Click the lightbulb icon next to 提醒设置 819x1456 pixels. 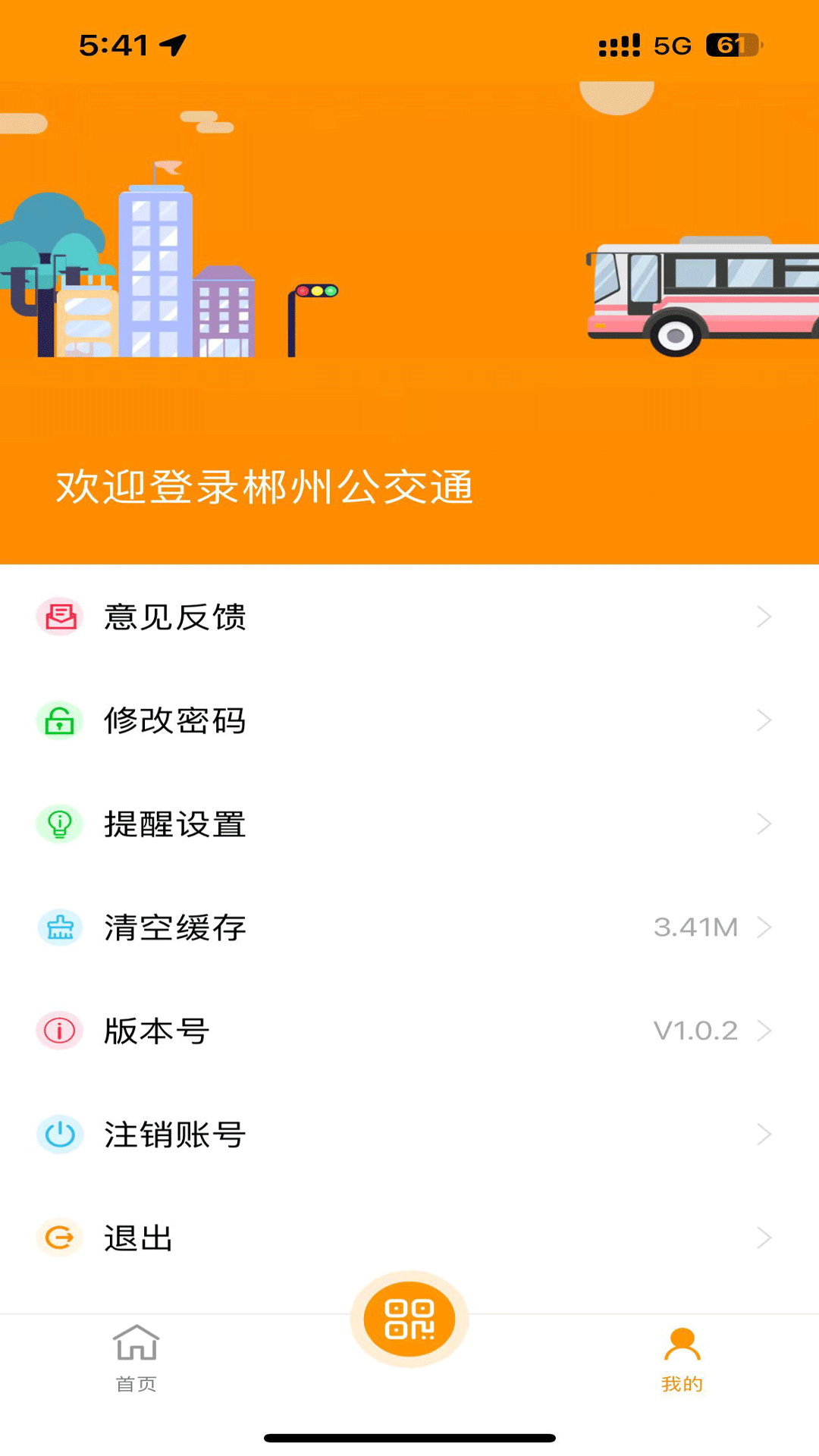coord(60,824)
